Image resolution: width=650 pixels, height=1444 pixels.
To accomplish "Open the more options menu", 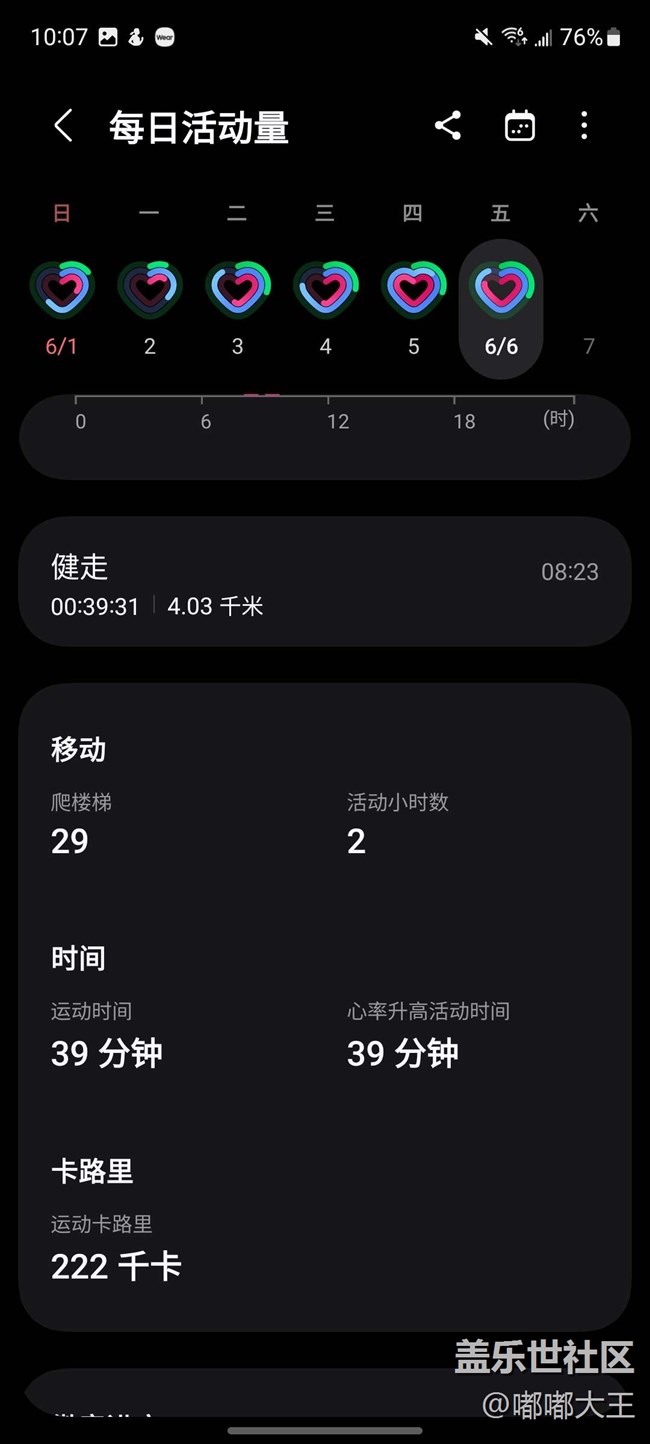I will tap(584, 126).
